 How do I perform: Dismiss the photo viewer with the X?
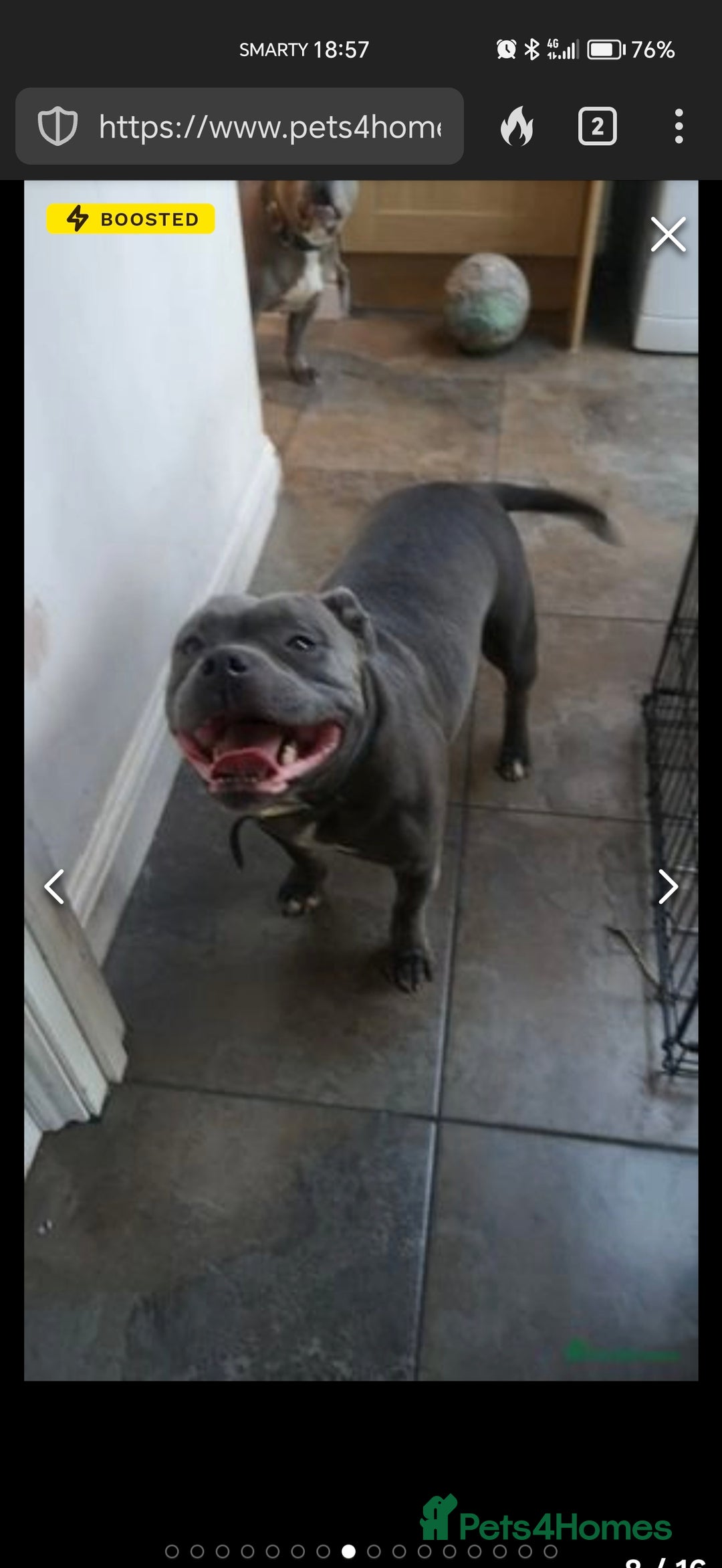coord(668,234)
